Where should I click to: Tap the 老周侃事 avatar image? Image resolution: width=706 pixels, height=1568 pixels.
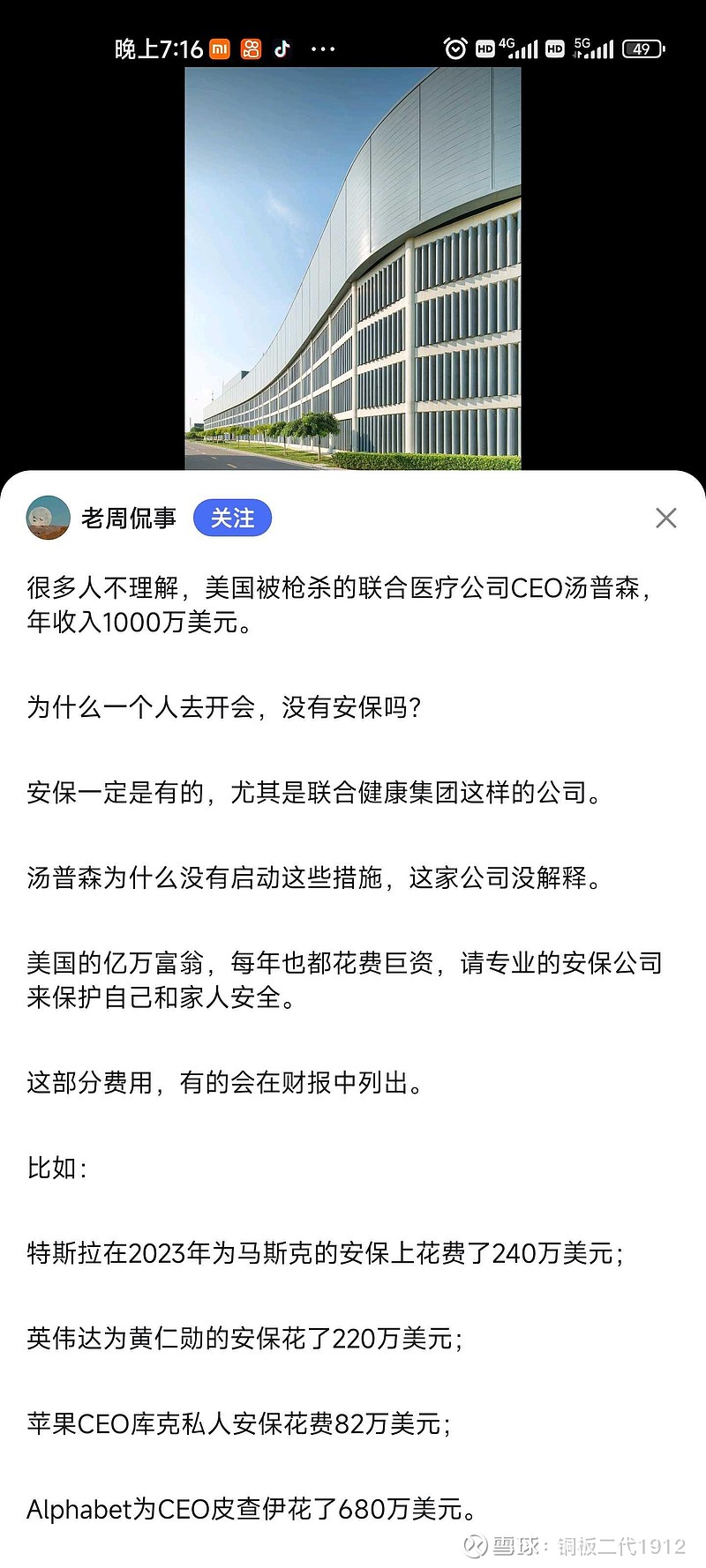click(x=49, y=519)
